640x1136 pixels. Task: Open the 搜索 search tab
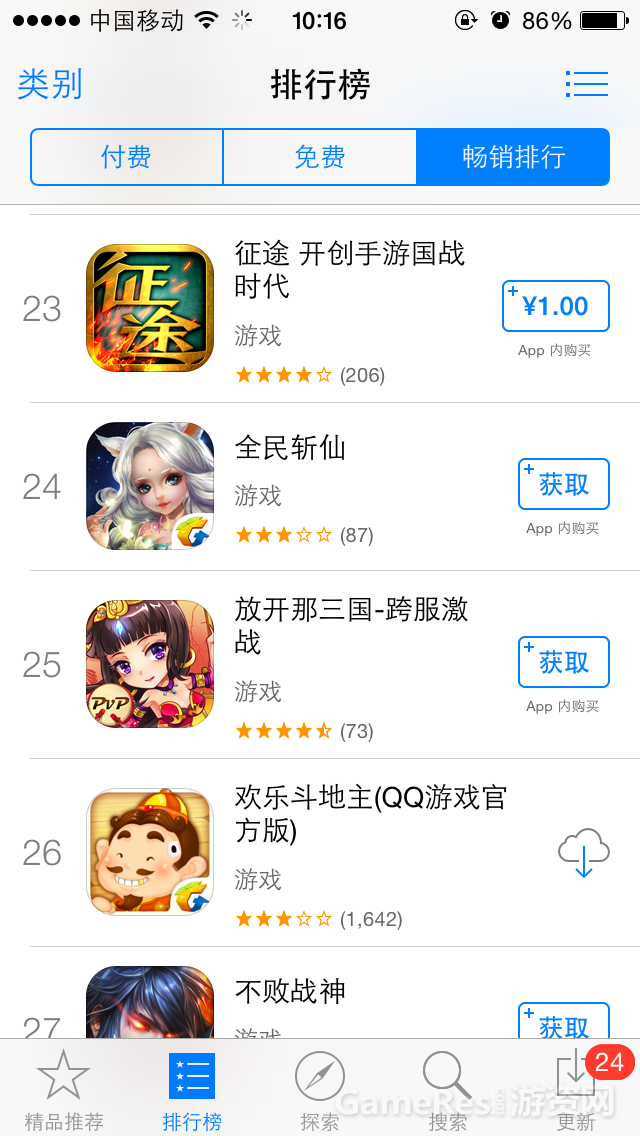pyautogui.click(x=447, y=1090)
